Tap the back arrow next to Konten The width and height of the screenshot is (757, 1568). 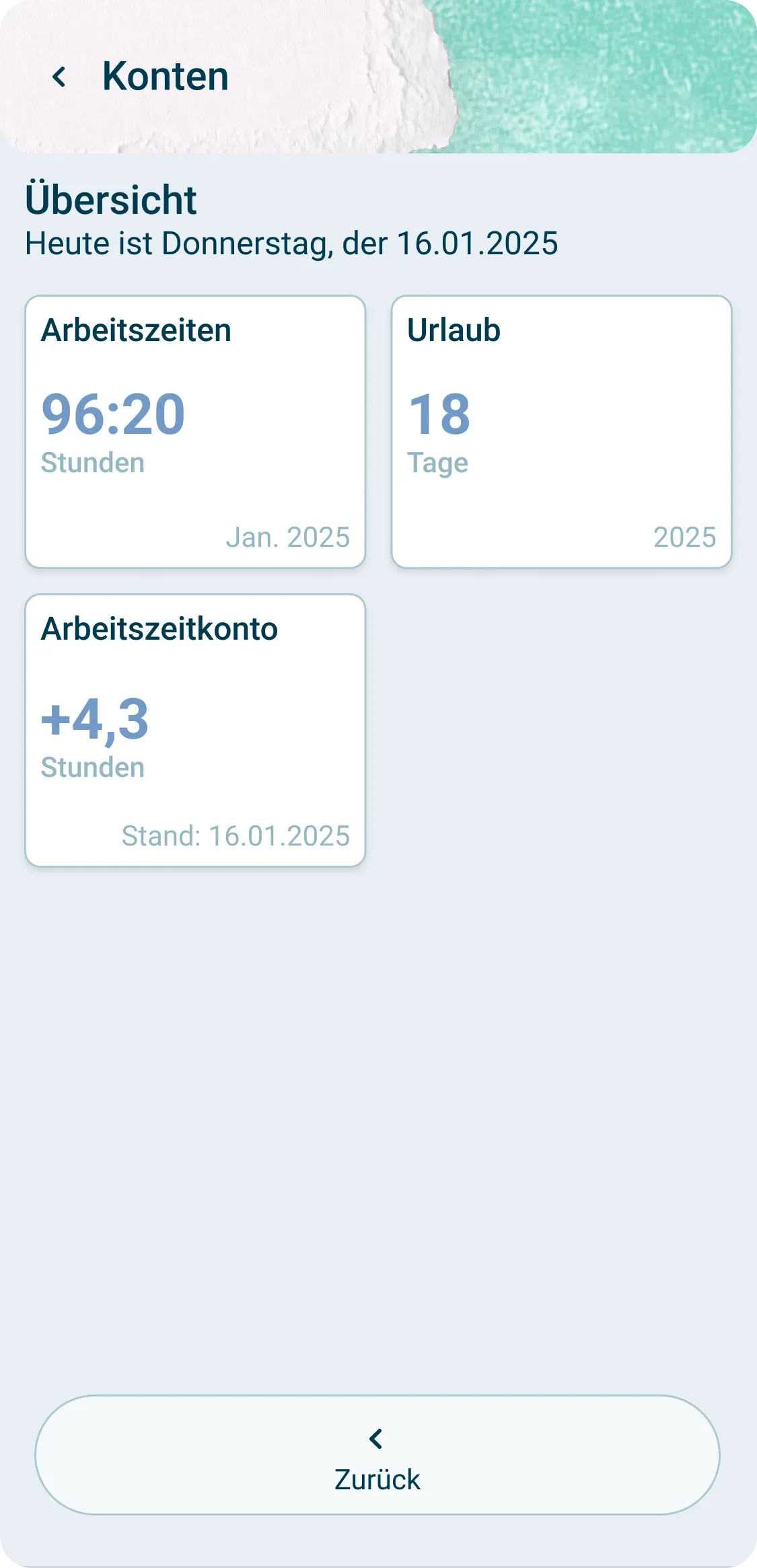[59, 77]
